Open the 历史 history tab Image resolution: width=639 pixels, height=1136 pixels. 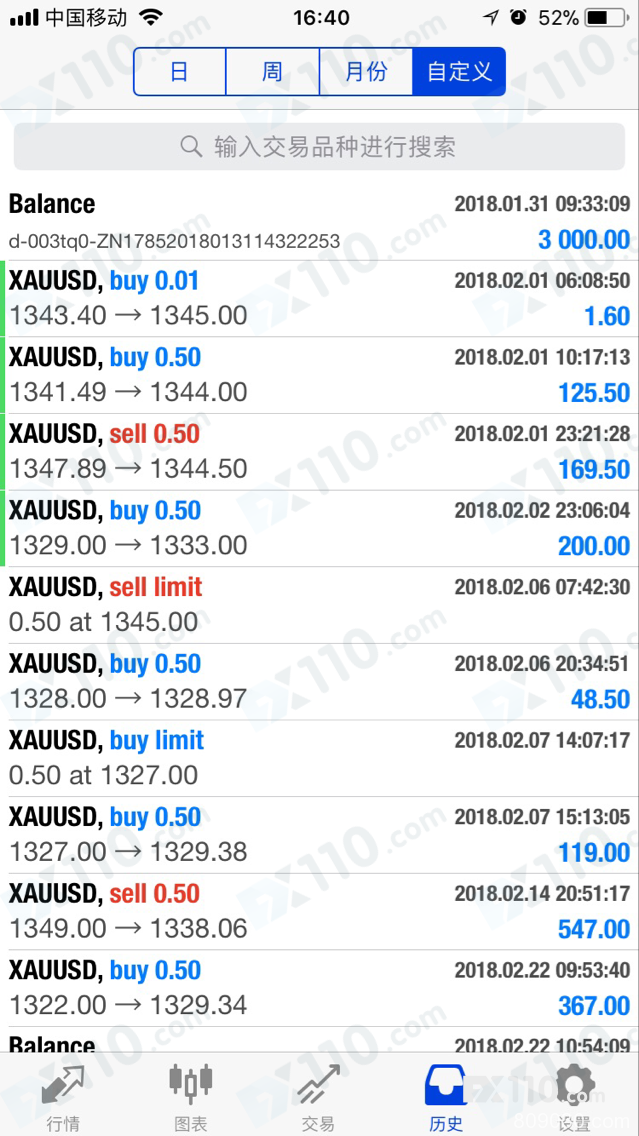point(446,1096)
